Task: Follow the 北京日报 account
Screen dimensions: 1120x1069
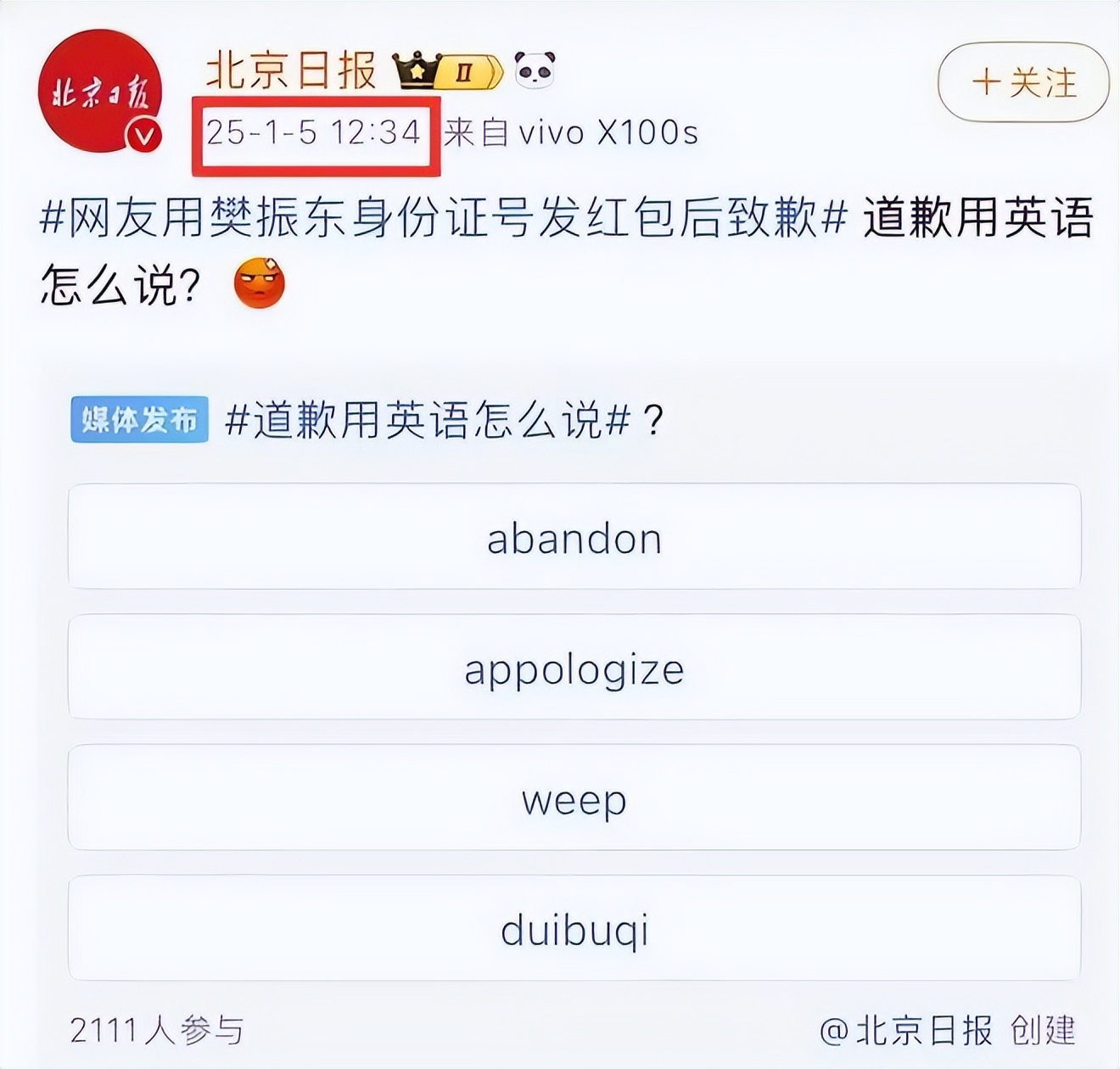Action: pyautogui.click(x=1023, y=83)
